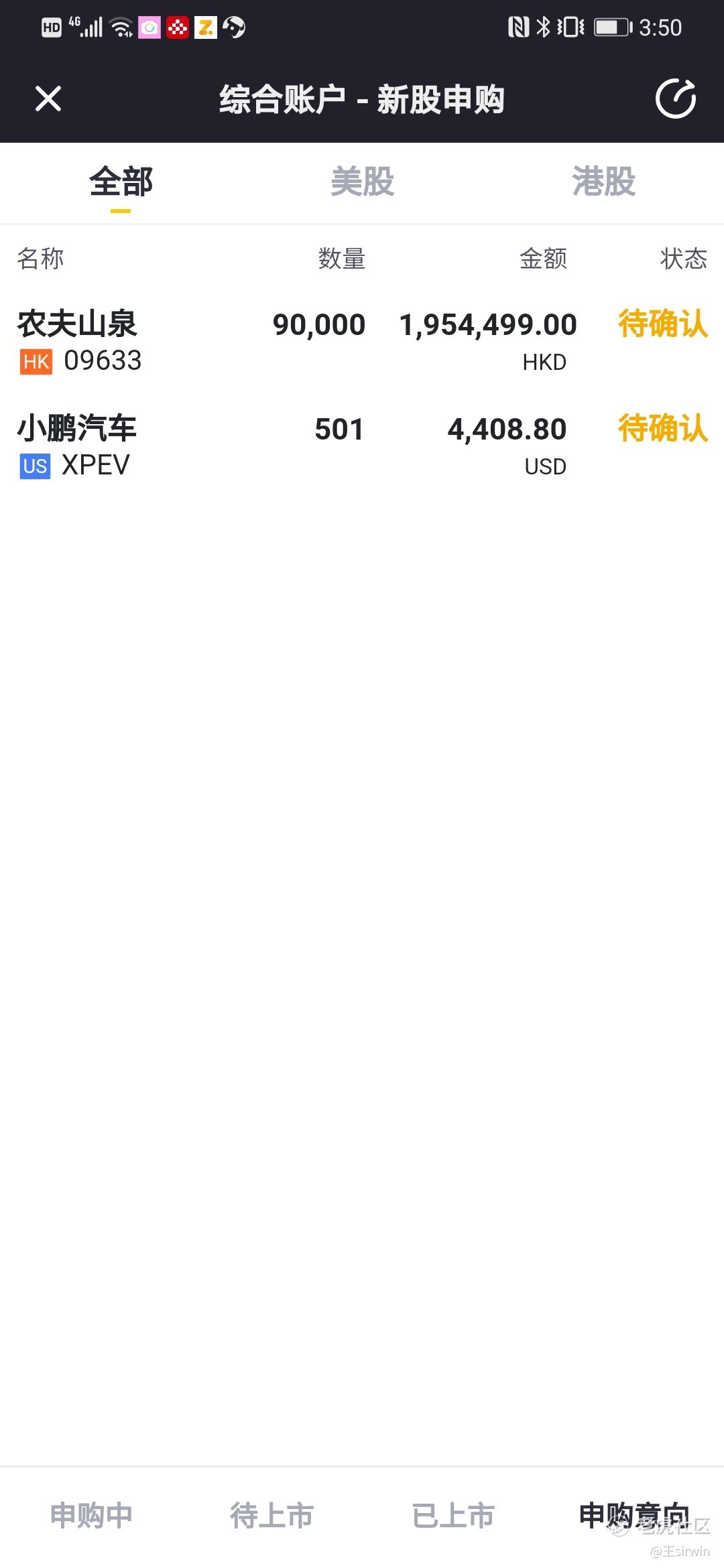Go to the 已上市 tab
Image resolution: width=724 pixels, height=1568 pixels.
tap(452, 1515)
